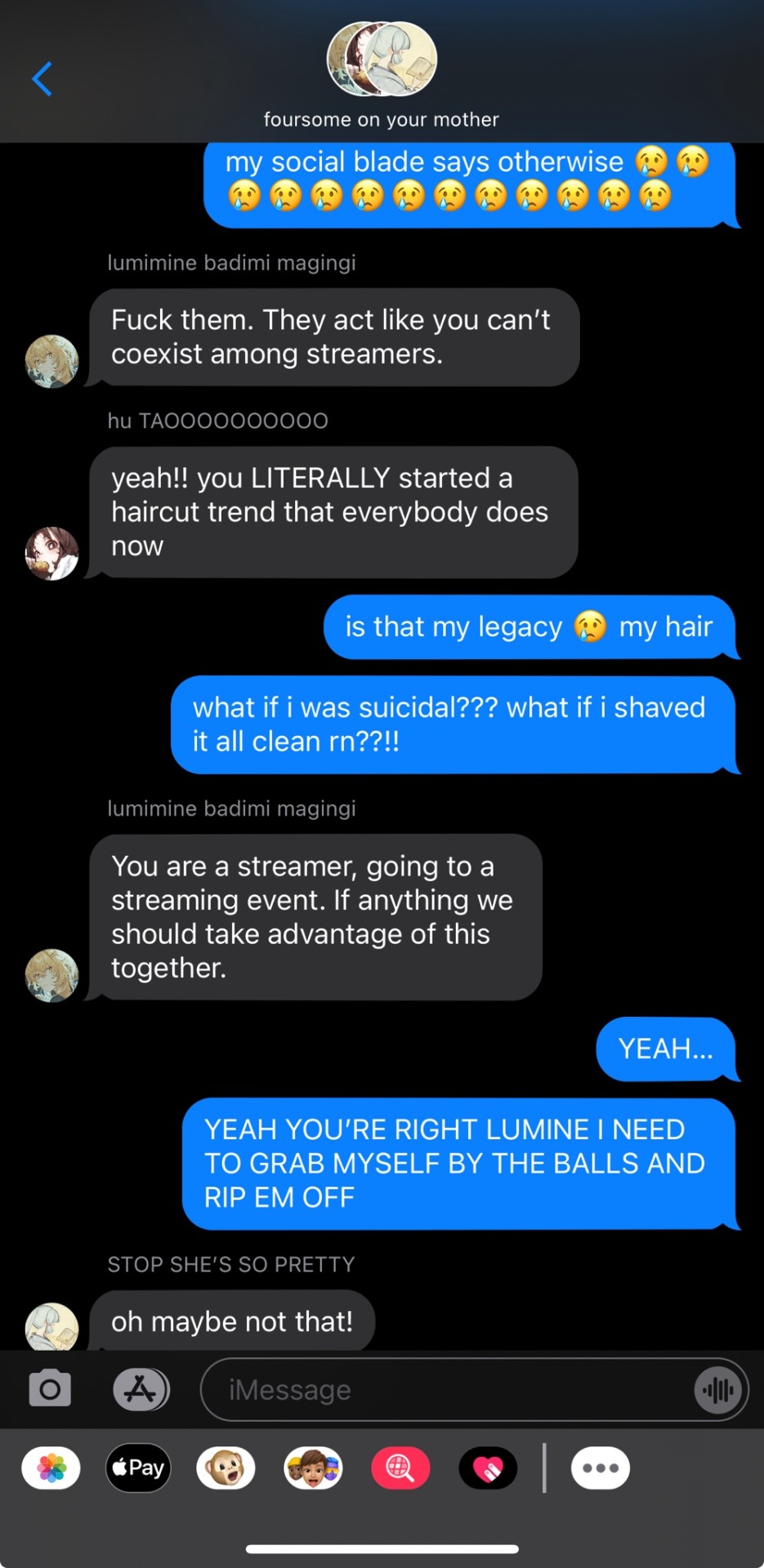
Task: Record an audio message
Action: [x=718, y=1389]
